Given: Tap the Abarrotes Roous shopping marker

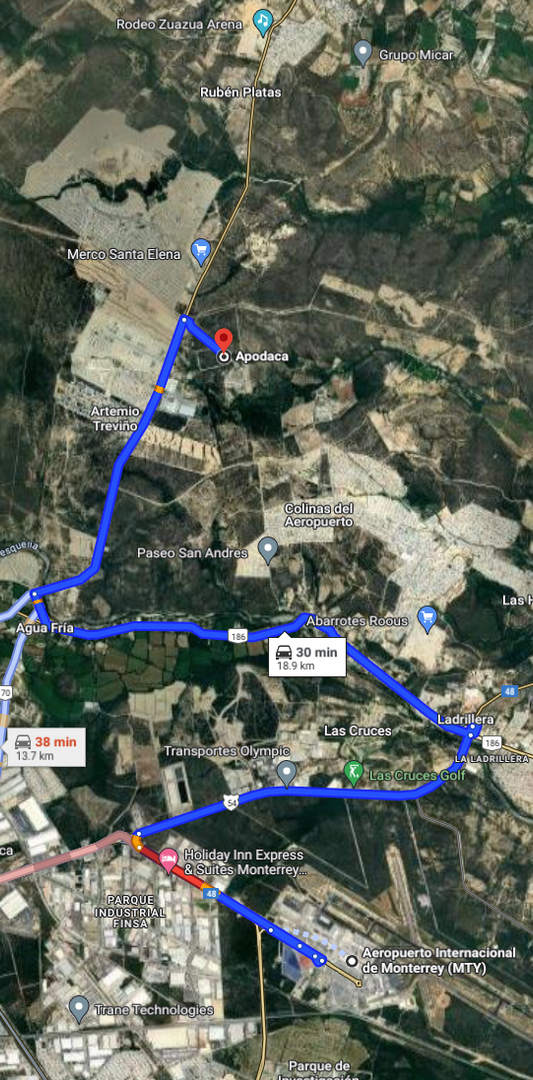Looking at the screenshot, I should tap(428, 620).
